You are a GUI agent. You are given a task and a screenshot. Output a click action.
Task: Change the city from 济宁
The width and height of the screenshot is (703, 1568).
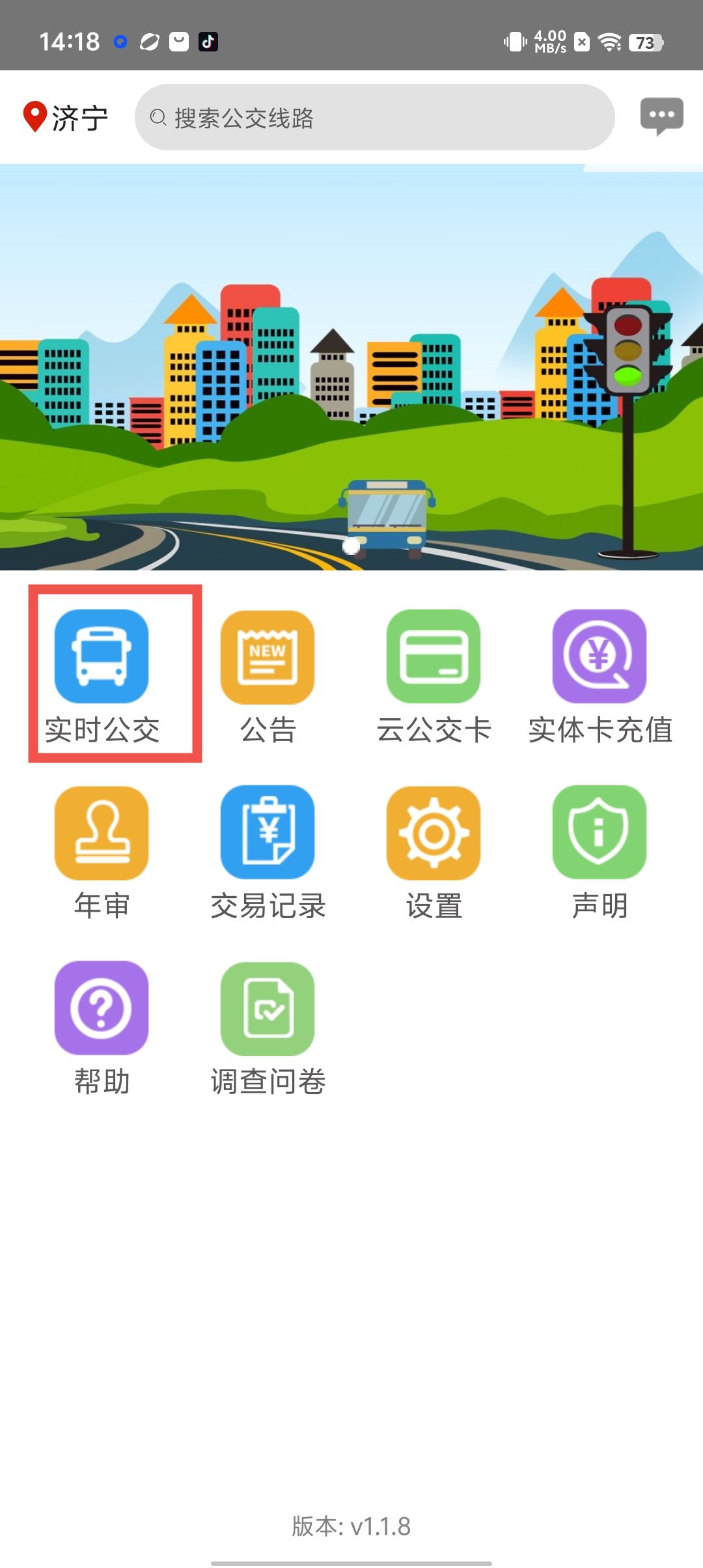tap(66, 118)
